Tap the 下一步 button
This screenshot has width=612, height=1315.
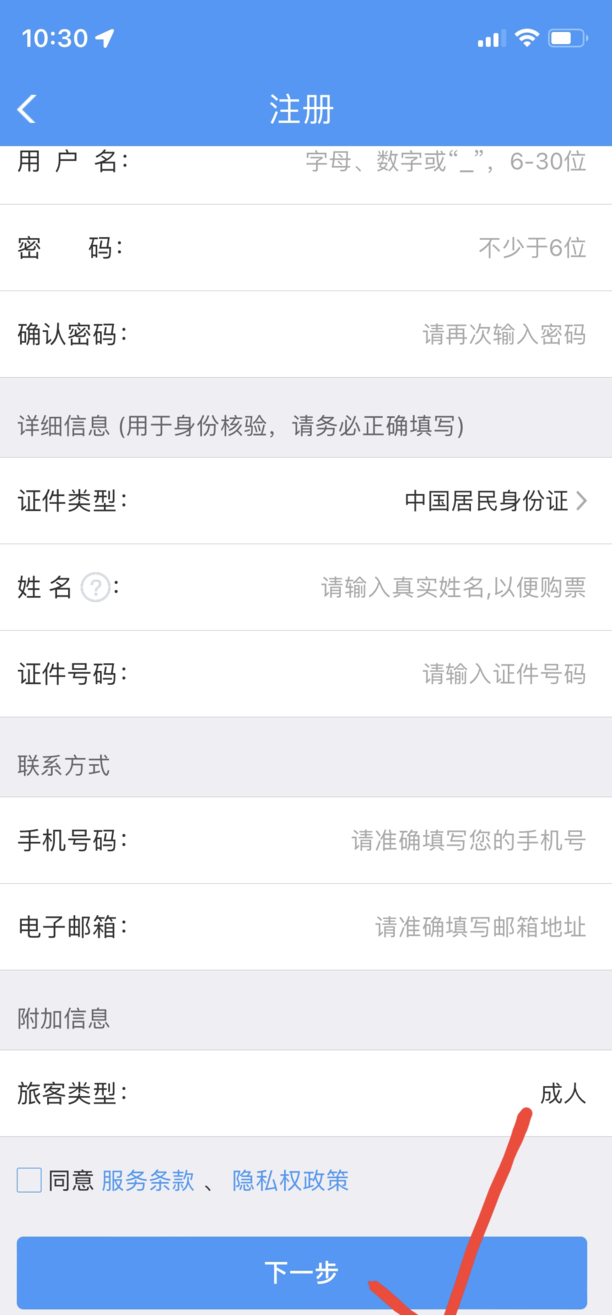pyautogui.click(x=301, y=1273)
